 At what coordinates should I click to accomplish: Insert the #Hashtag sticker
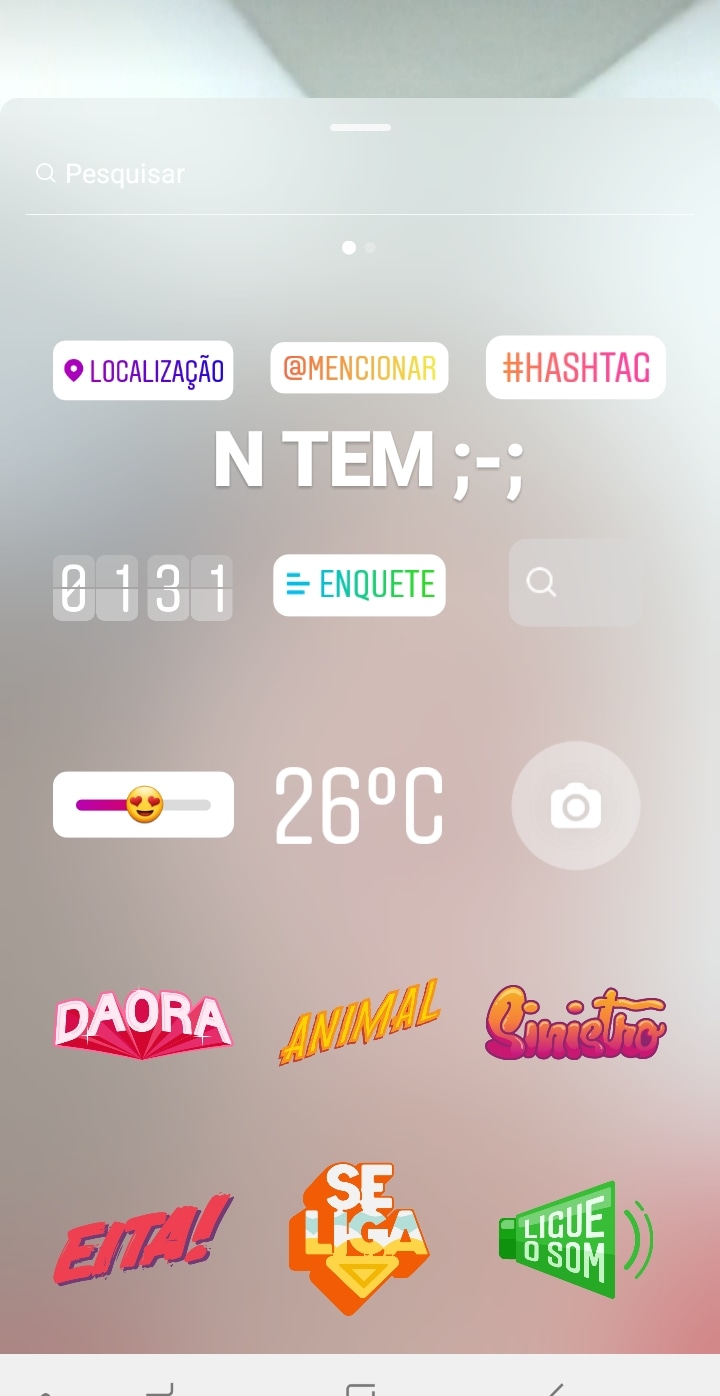575,368
